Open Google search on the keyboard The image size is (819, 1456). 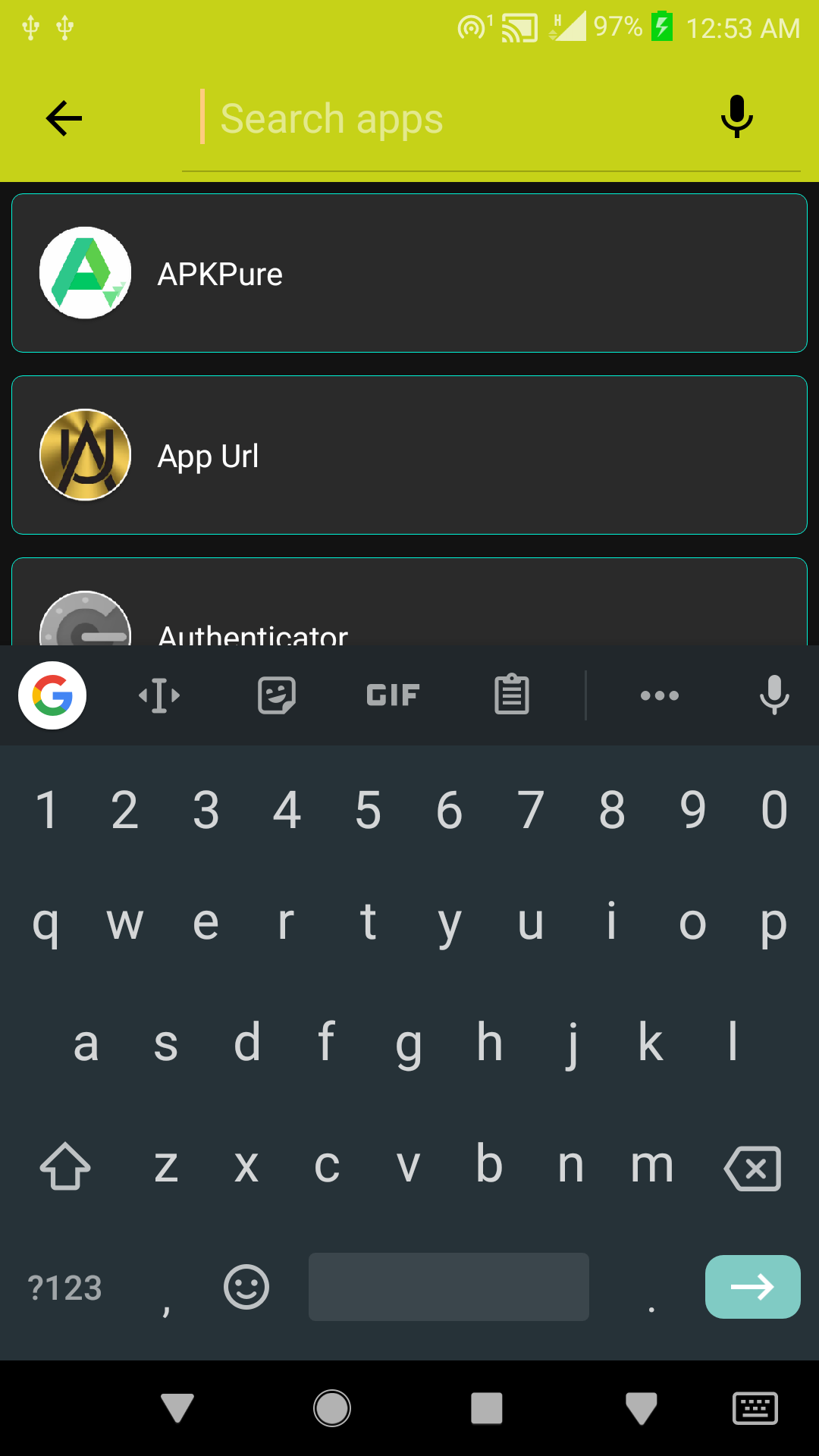(x=52, y=695)
